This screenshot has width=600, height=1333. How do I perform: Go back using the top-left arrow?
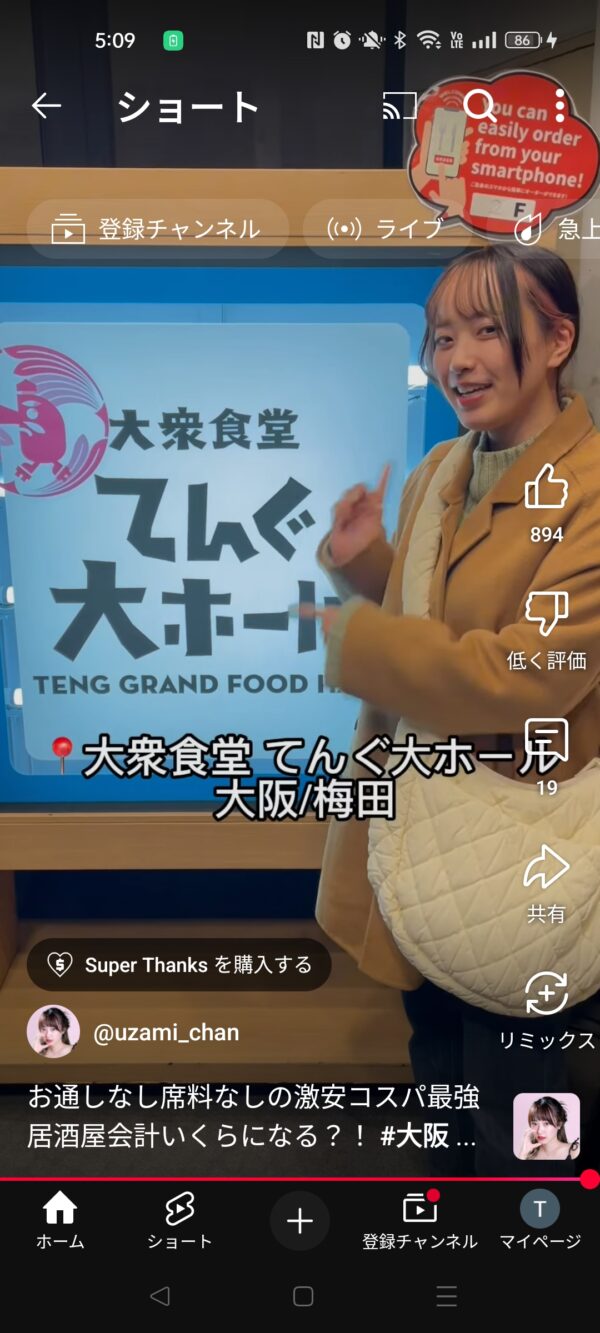tap(46, 106)
